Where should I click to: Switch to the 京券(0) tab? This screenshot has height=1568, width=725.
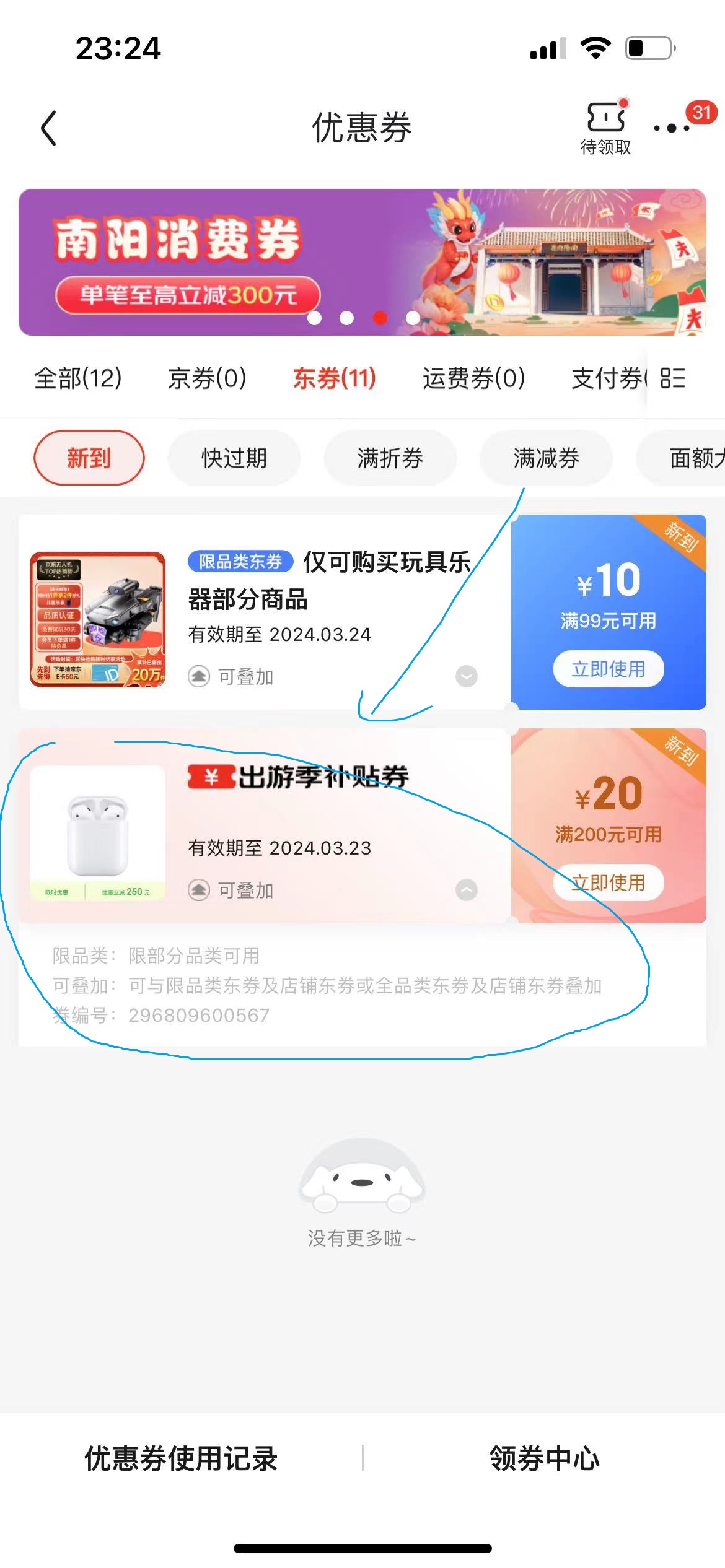[x=207, y=378]
